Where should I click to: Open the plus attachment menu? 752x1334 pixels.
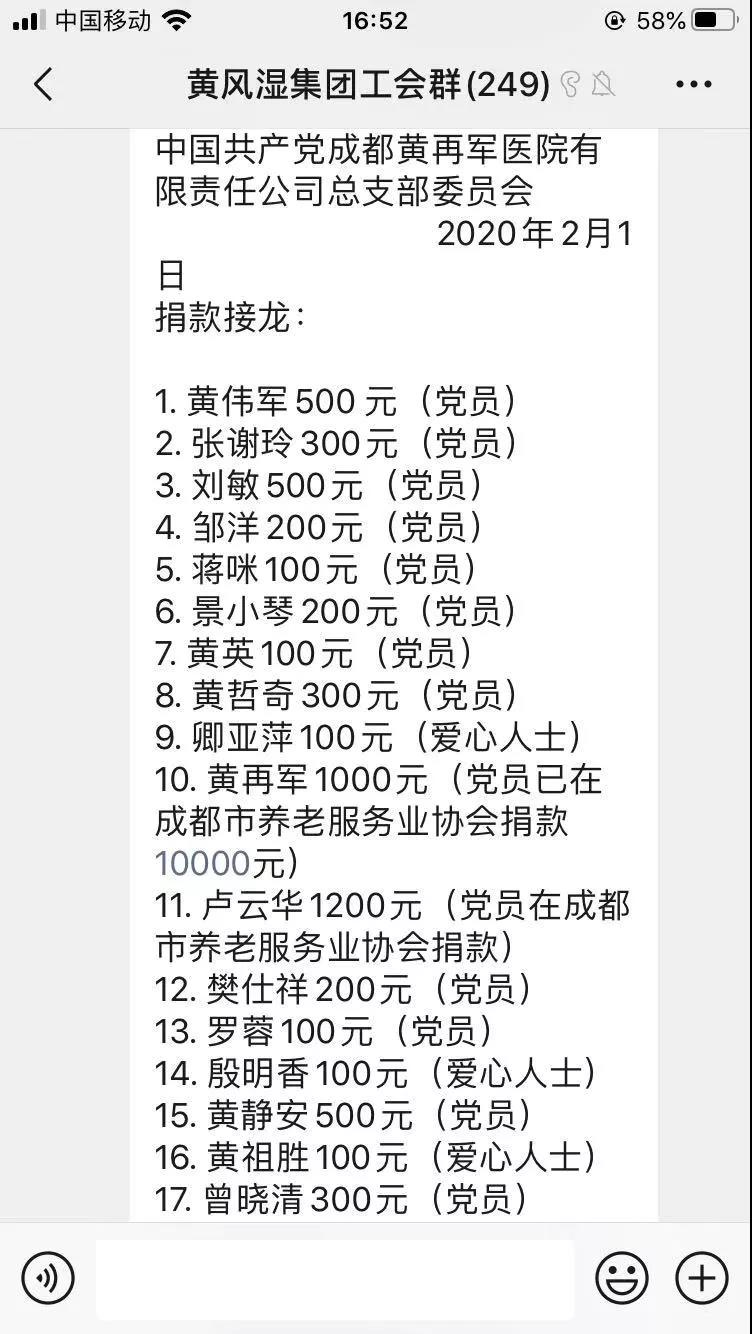(702, 1278)
